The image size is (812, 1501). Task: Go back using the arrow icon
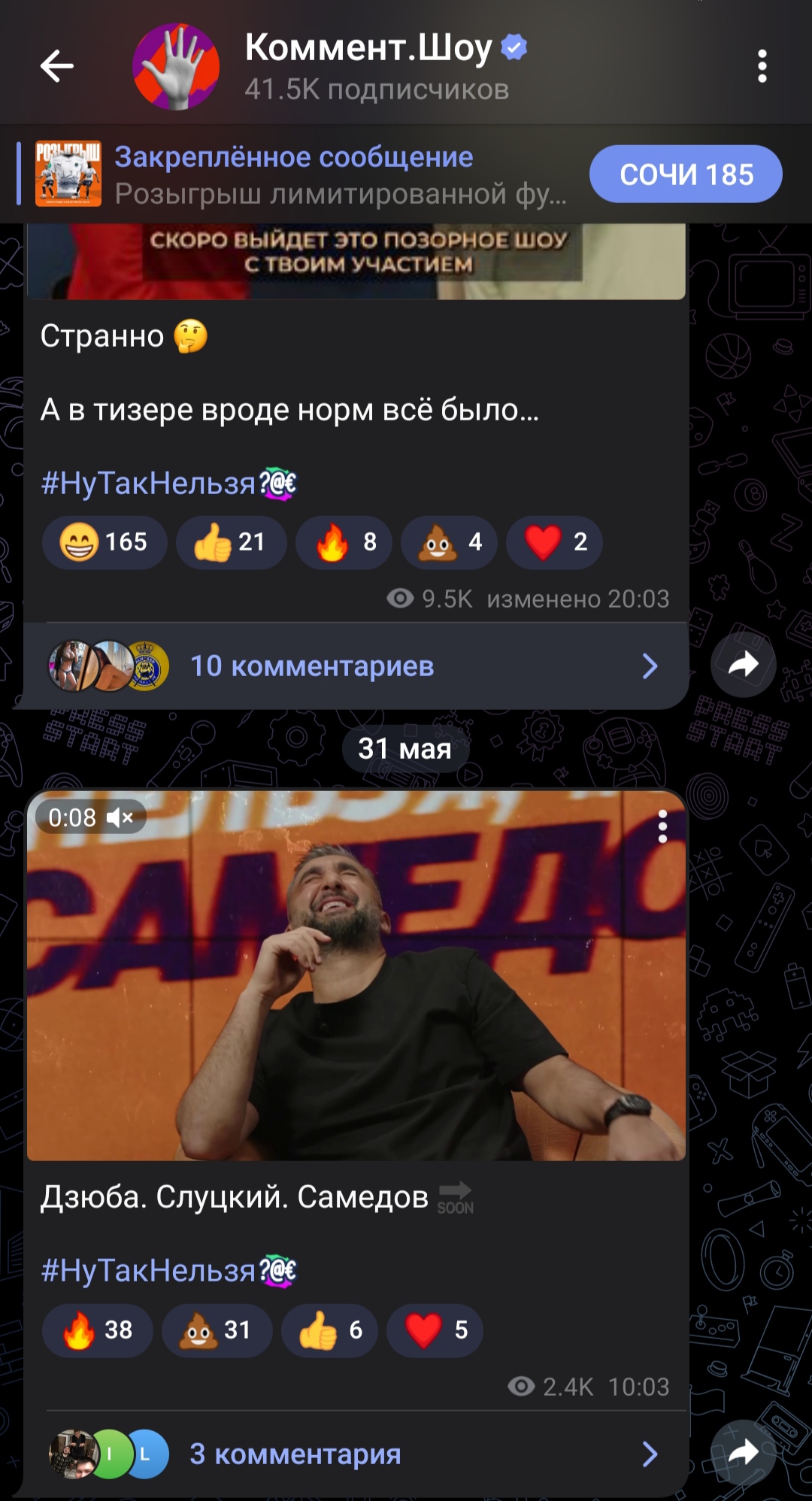57,66
